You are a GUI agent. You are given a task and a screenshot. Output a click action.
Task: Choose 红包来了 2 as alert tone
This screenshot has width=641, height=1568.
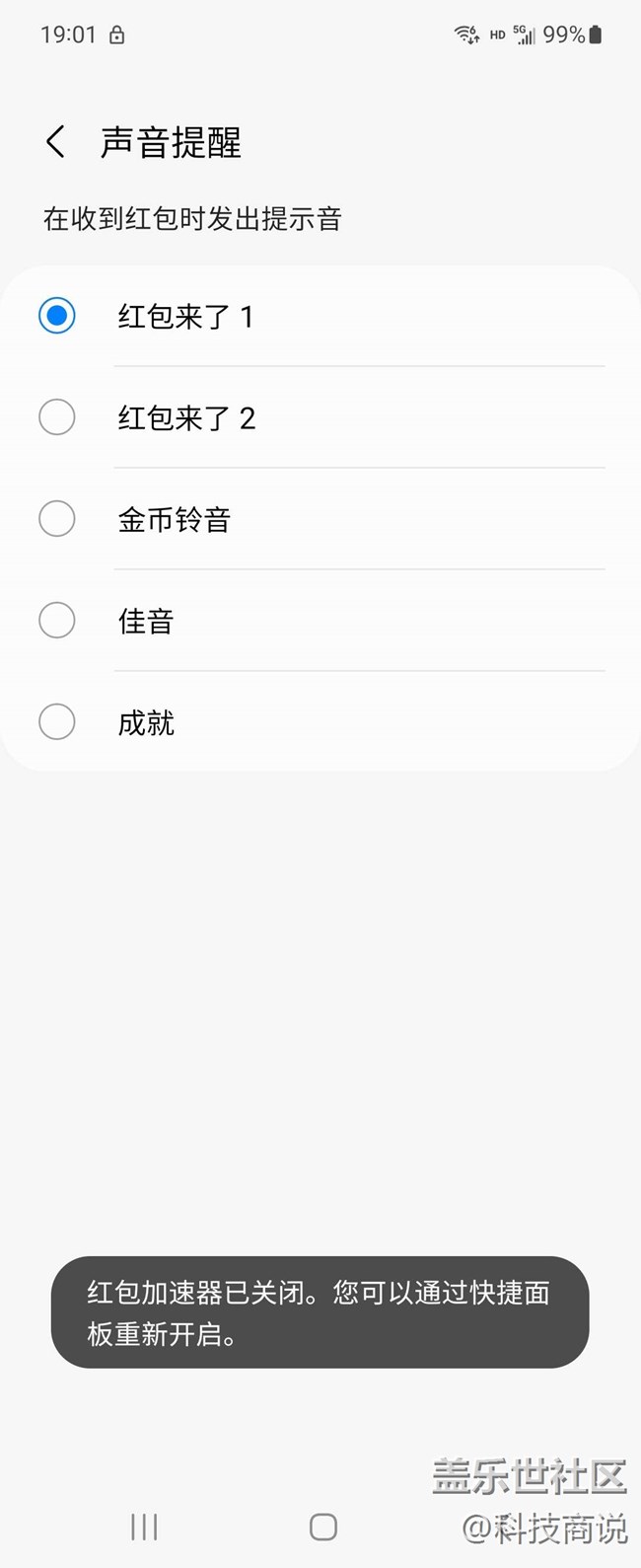pos(57,417)
